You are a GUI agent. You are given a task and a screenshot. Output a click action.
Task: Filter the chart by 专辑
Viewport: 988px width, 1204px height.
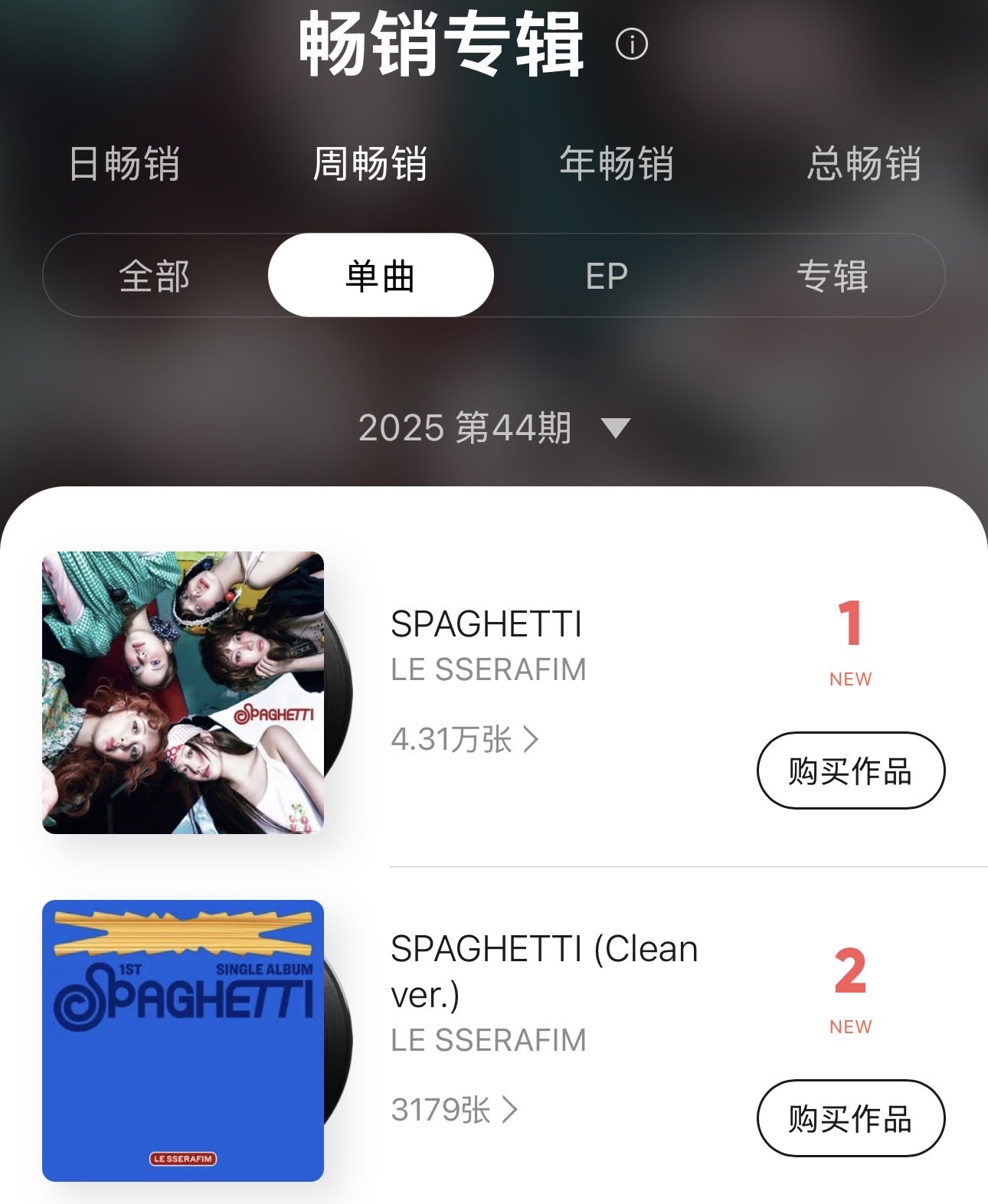point(833,276)
